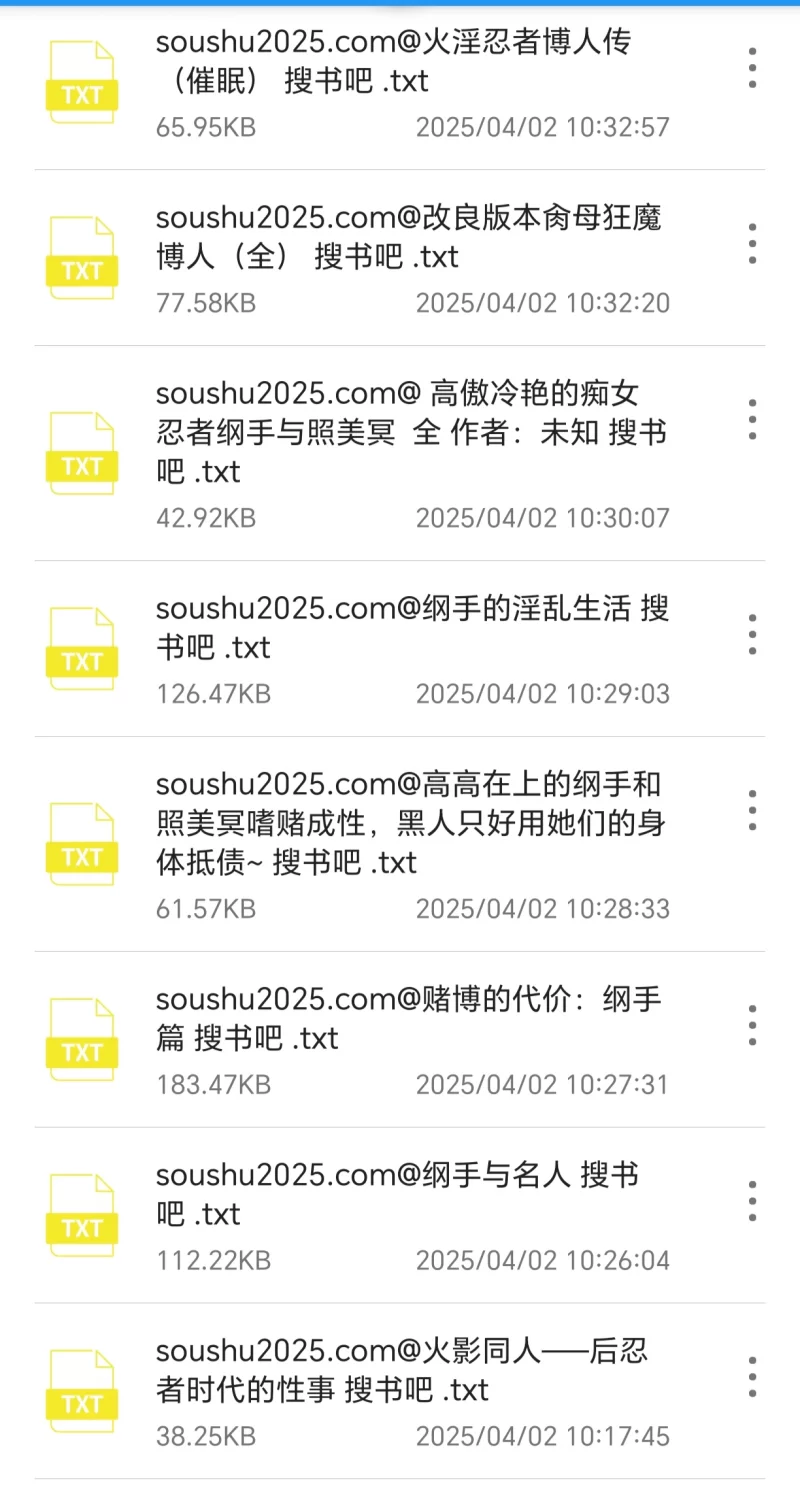Open more options for the 126.47KB file

pyautogui.click(x=752, y=635)
